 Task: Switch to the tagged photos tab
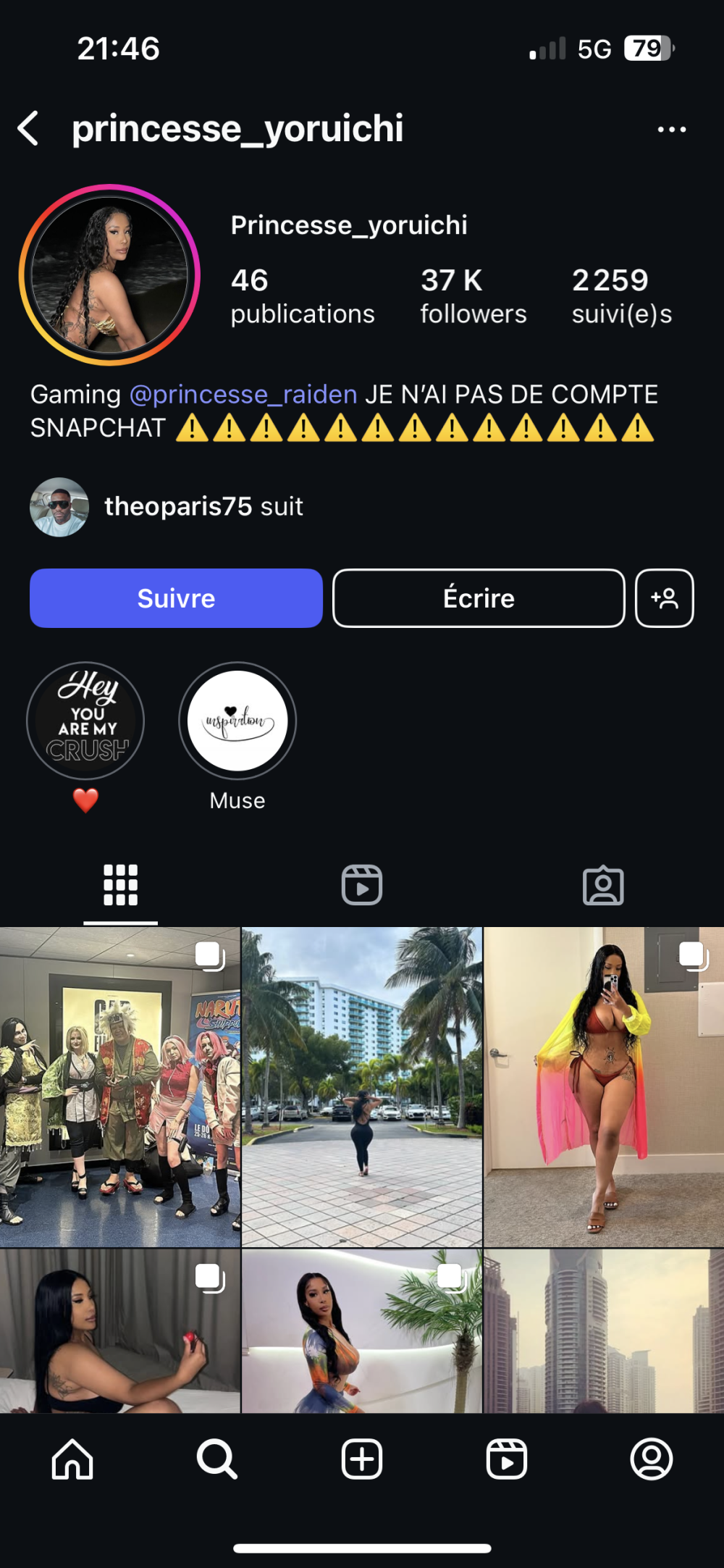603,885
